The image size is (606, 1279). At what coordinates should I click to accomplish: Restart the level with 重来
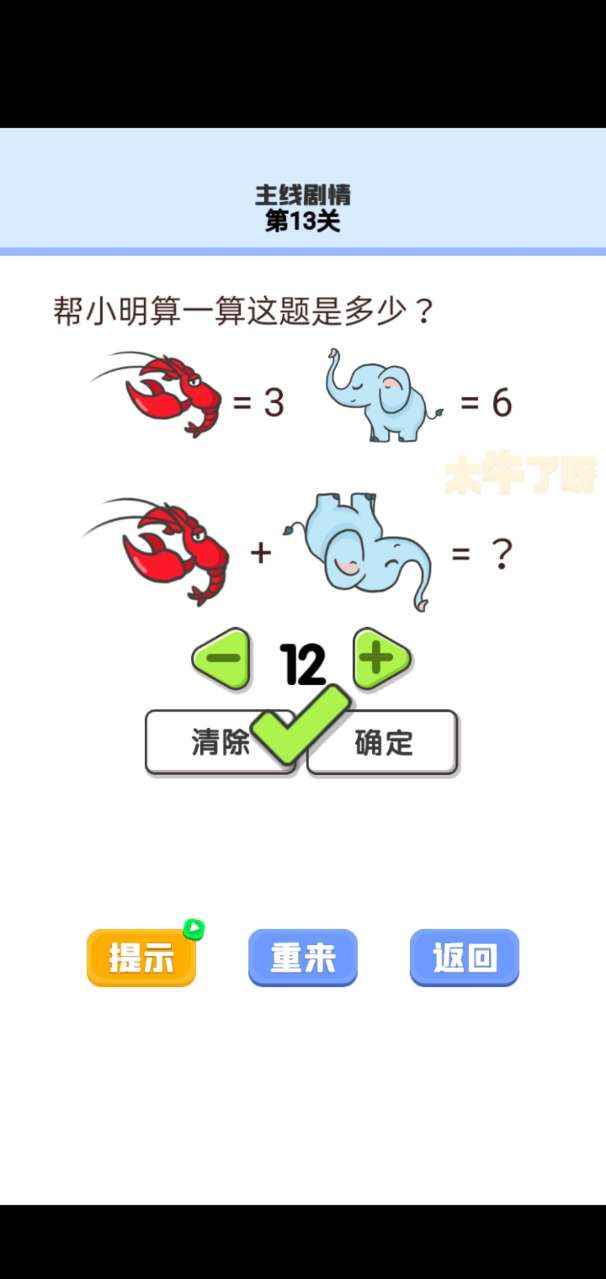(x=303, y=958)
